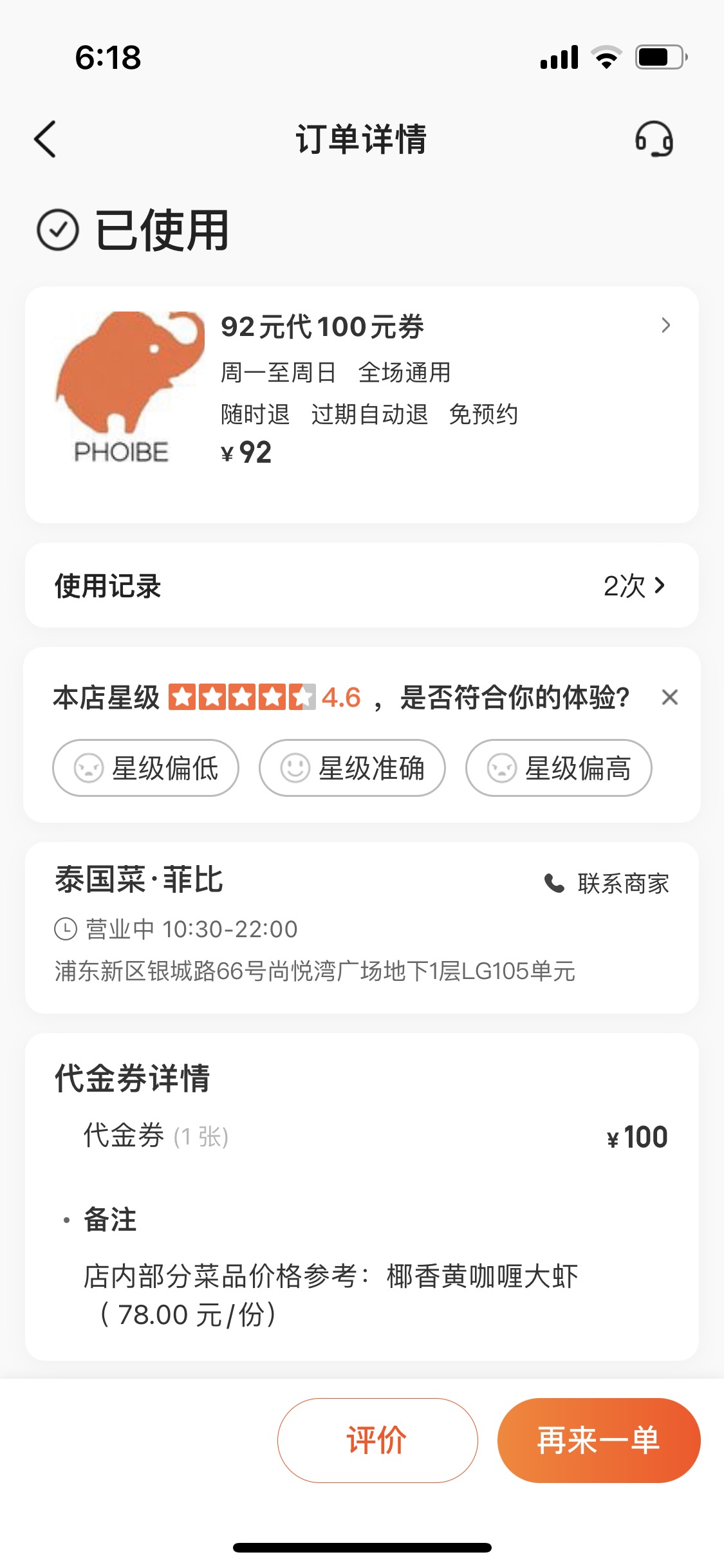Go back from the order details page
Viewport: 724px width, 1568px height.
(x=45, y=139)
